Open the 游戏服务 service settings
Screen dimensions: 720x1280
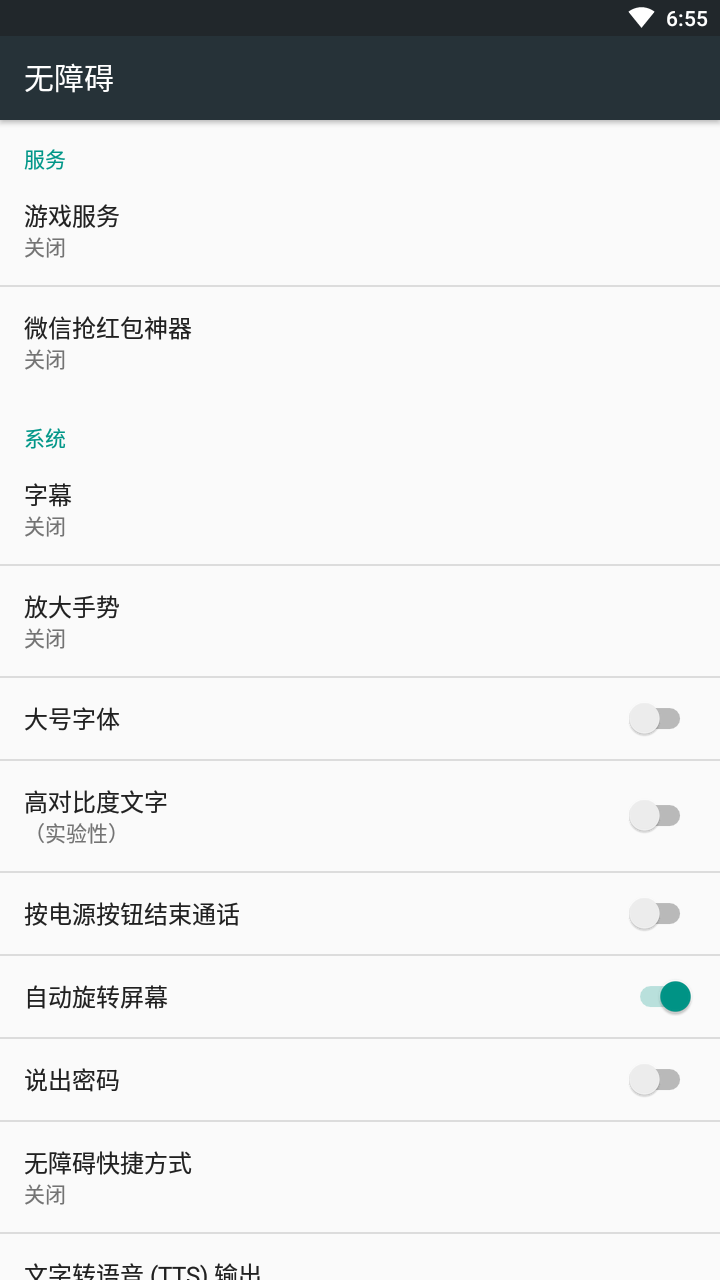360,231
